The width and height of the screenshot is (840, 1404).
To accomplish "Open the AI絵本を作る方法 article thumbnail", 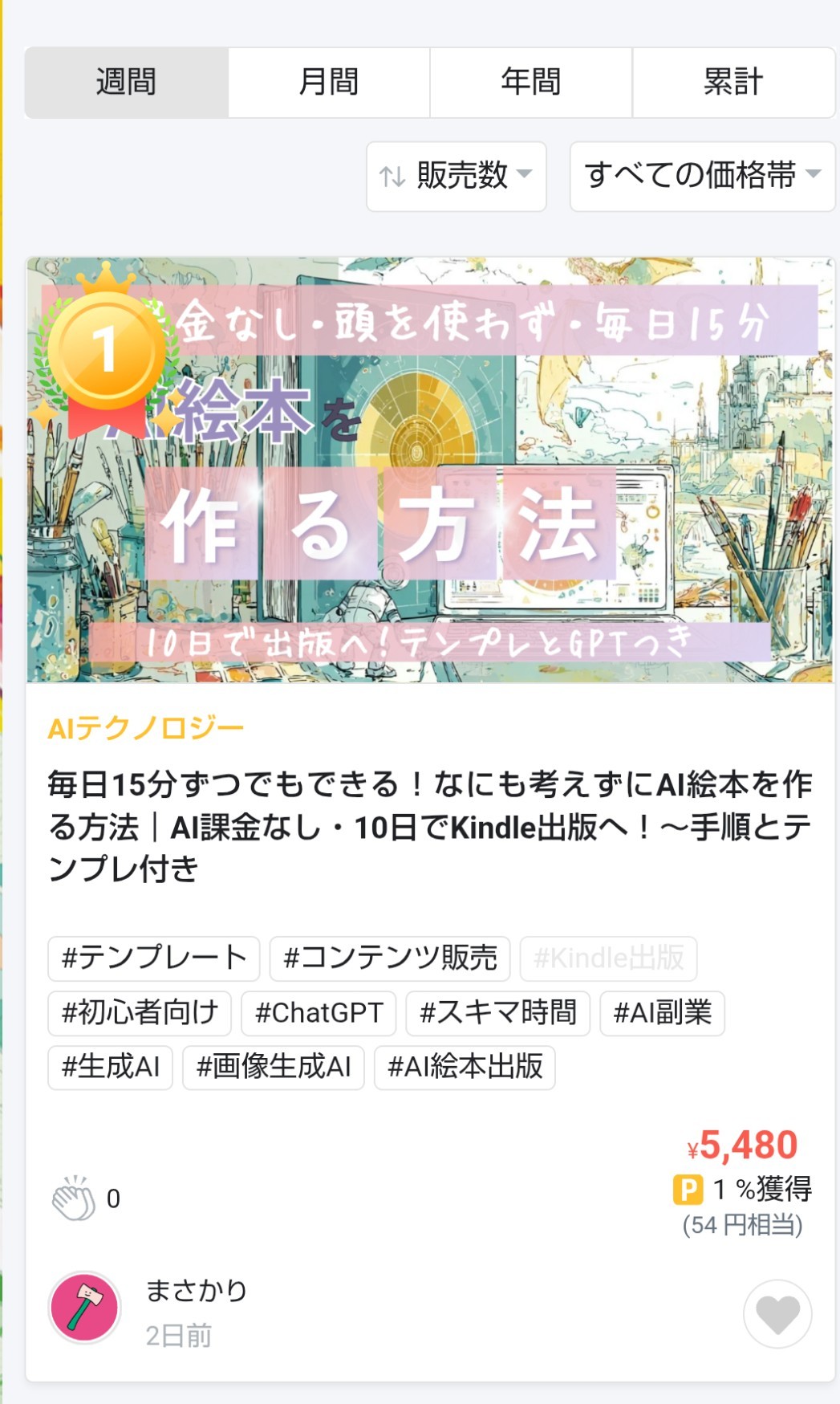I will point(430,470).
